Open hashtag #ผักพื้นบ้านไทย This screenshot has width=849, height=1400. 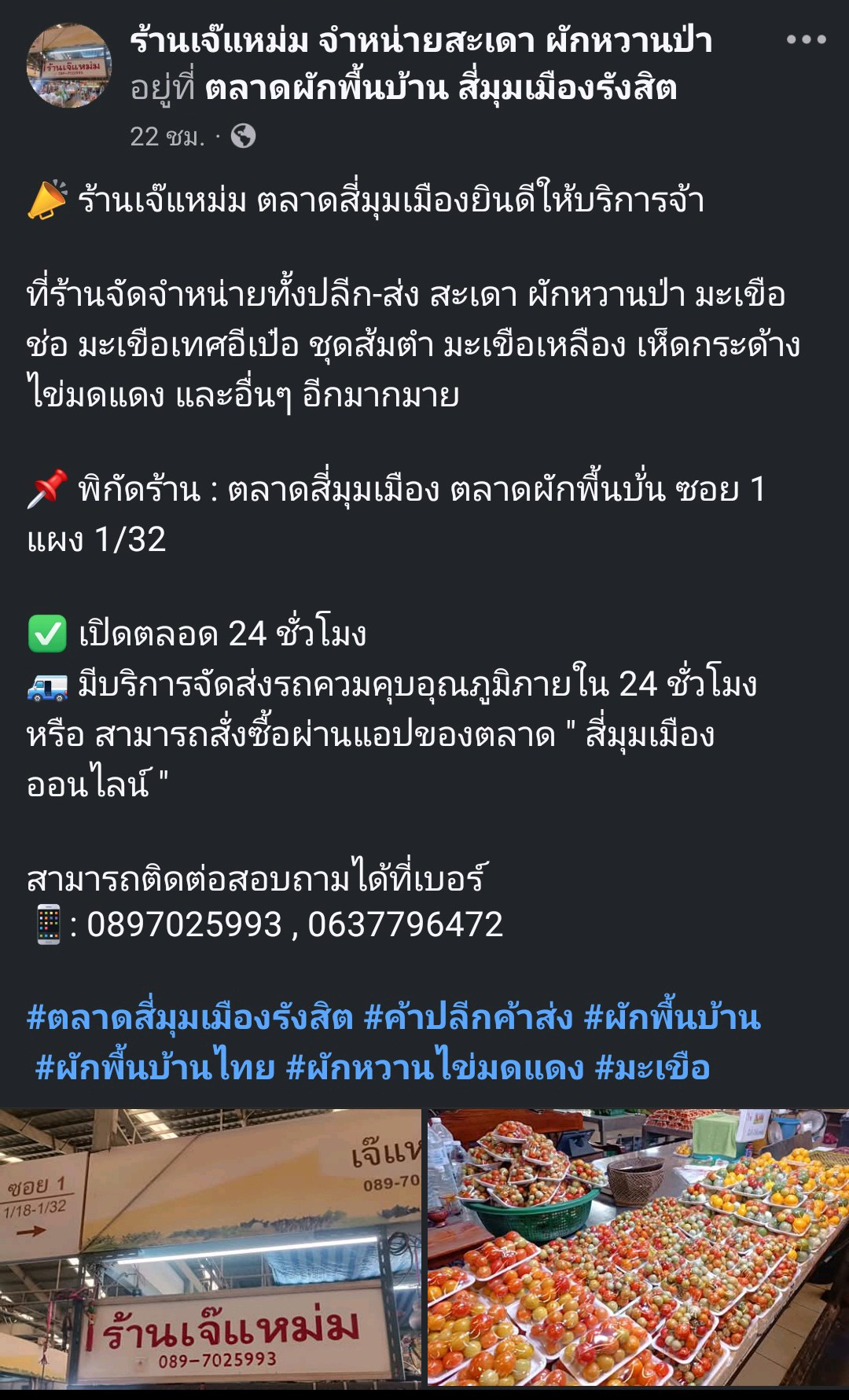(x=155, y=1067)
